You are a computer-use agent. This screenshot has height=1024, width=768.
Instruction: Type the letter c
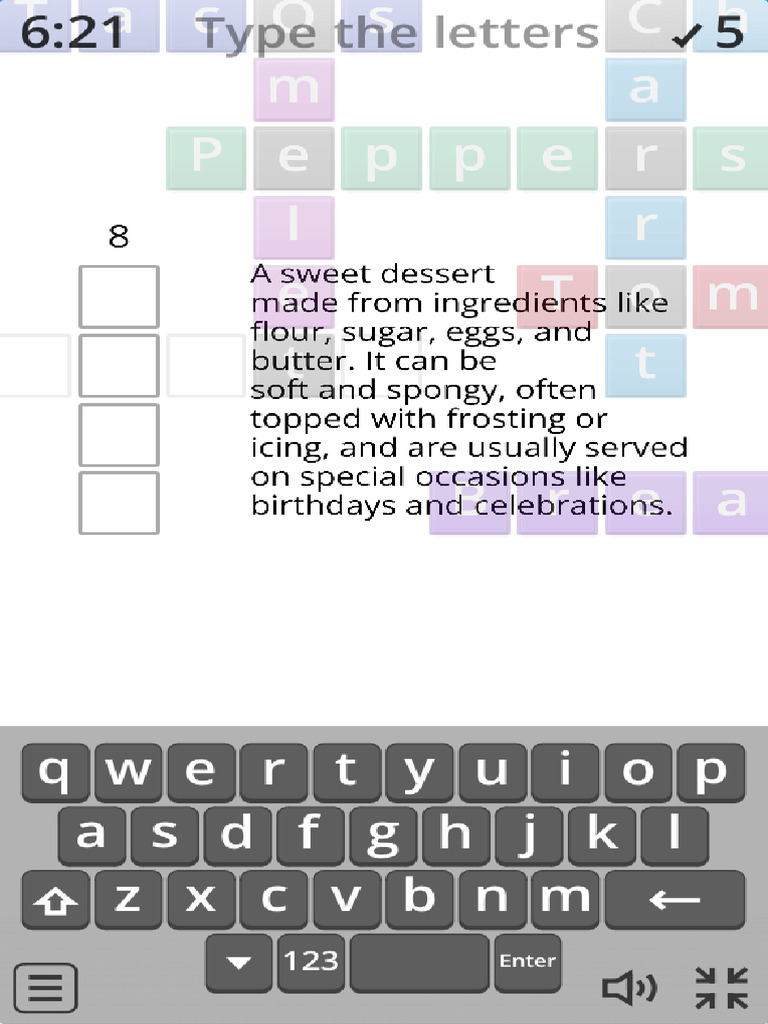(273, 899)
